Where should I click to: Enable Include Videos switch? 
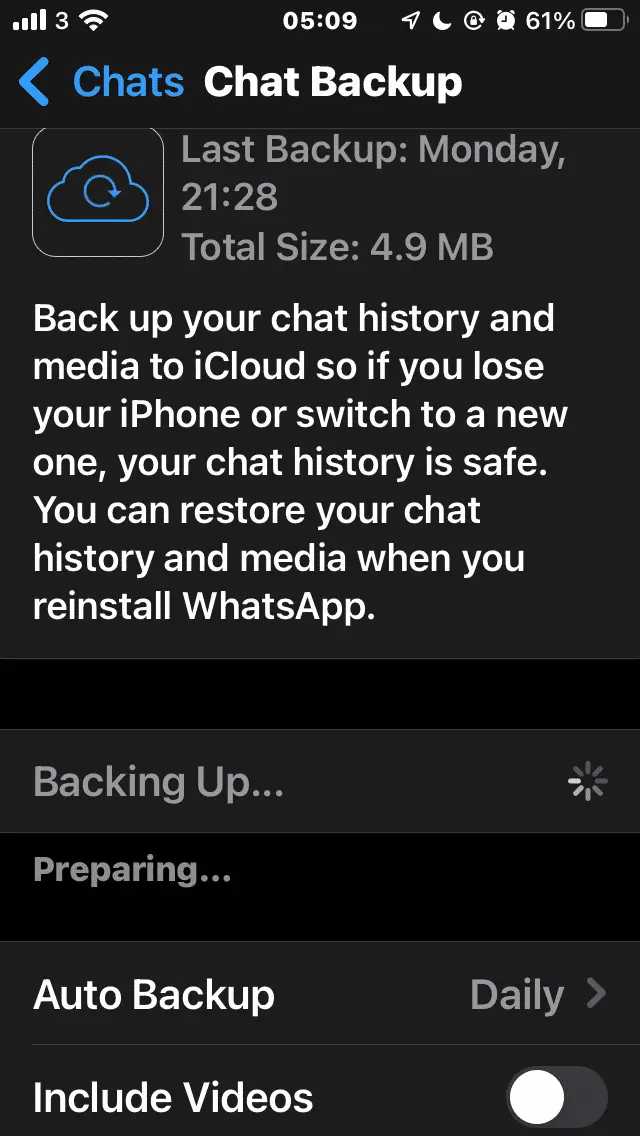[556, 1098]
